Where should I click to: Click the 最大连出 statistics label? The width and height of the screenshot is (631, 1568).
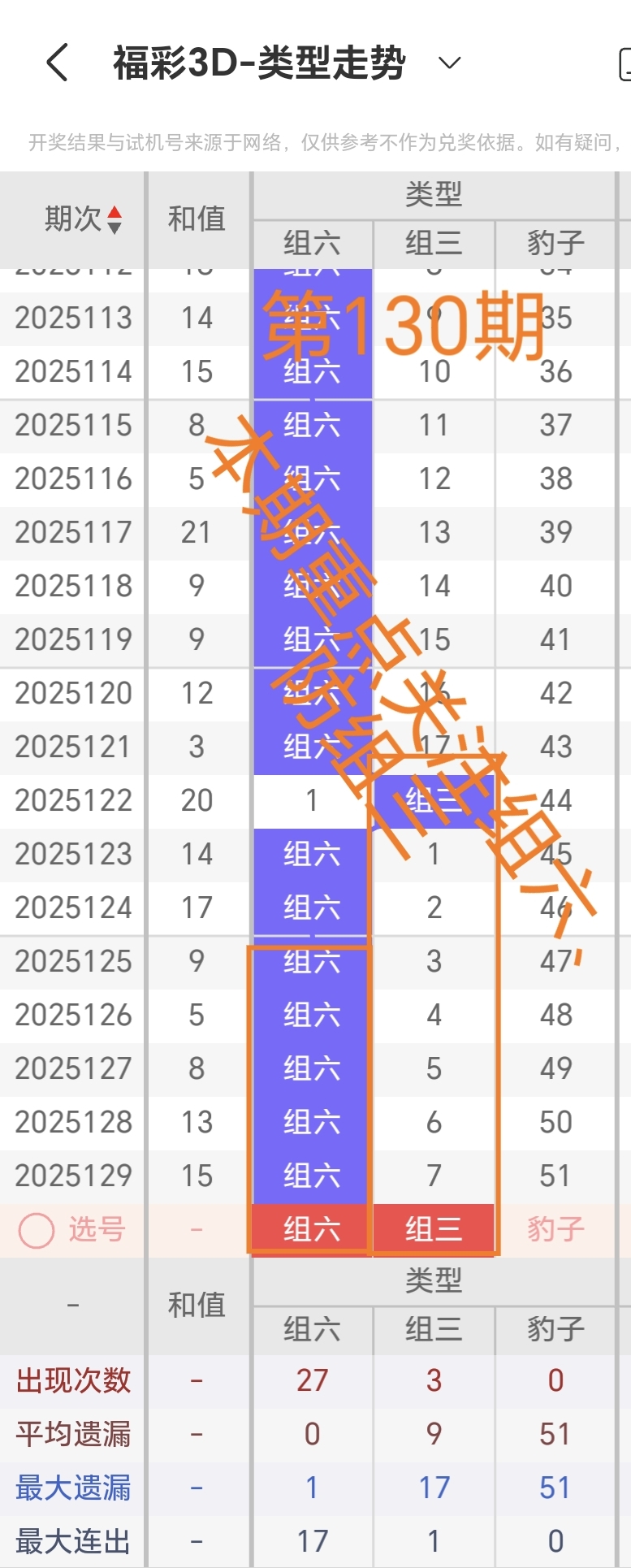pyautogui.click(x=74, y=1540)
